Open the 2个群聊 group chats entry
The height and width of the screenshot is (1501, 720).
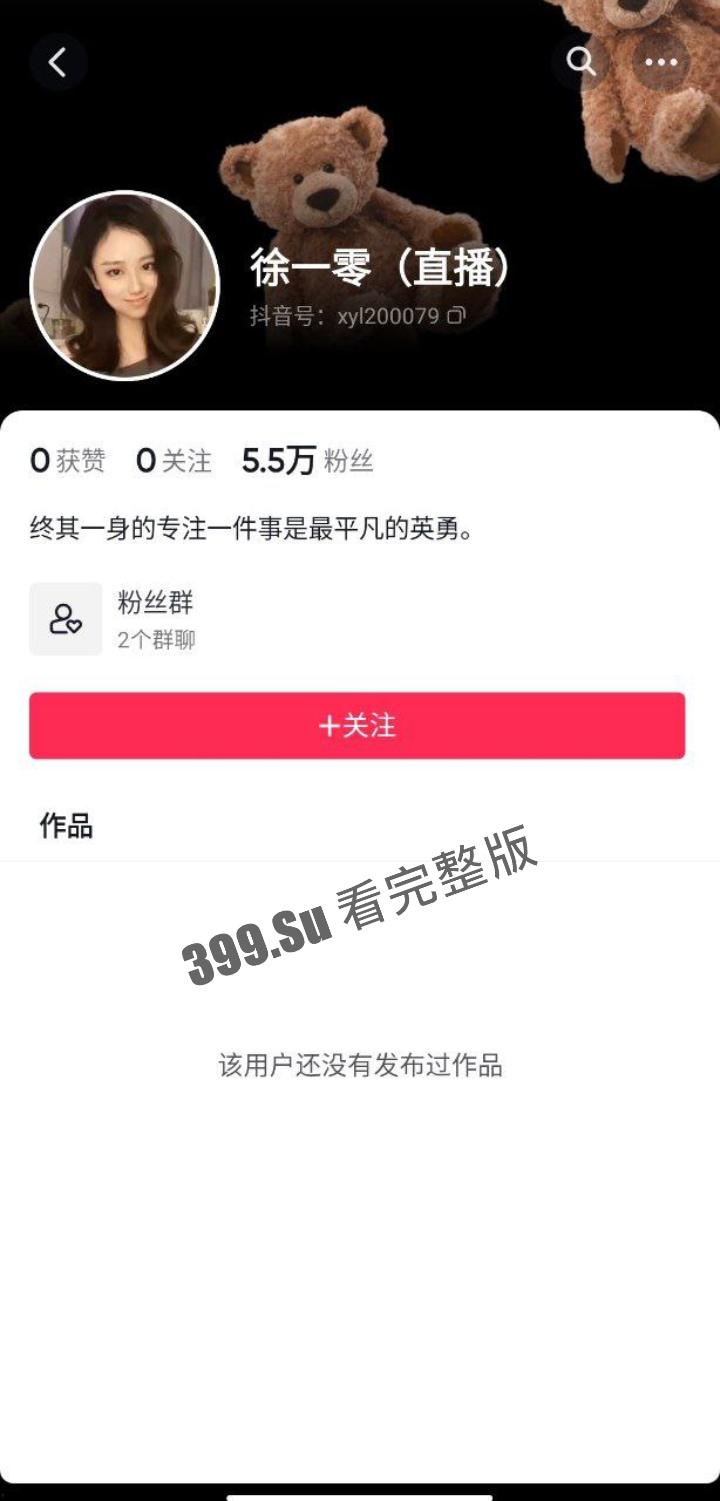click(153, 639)
